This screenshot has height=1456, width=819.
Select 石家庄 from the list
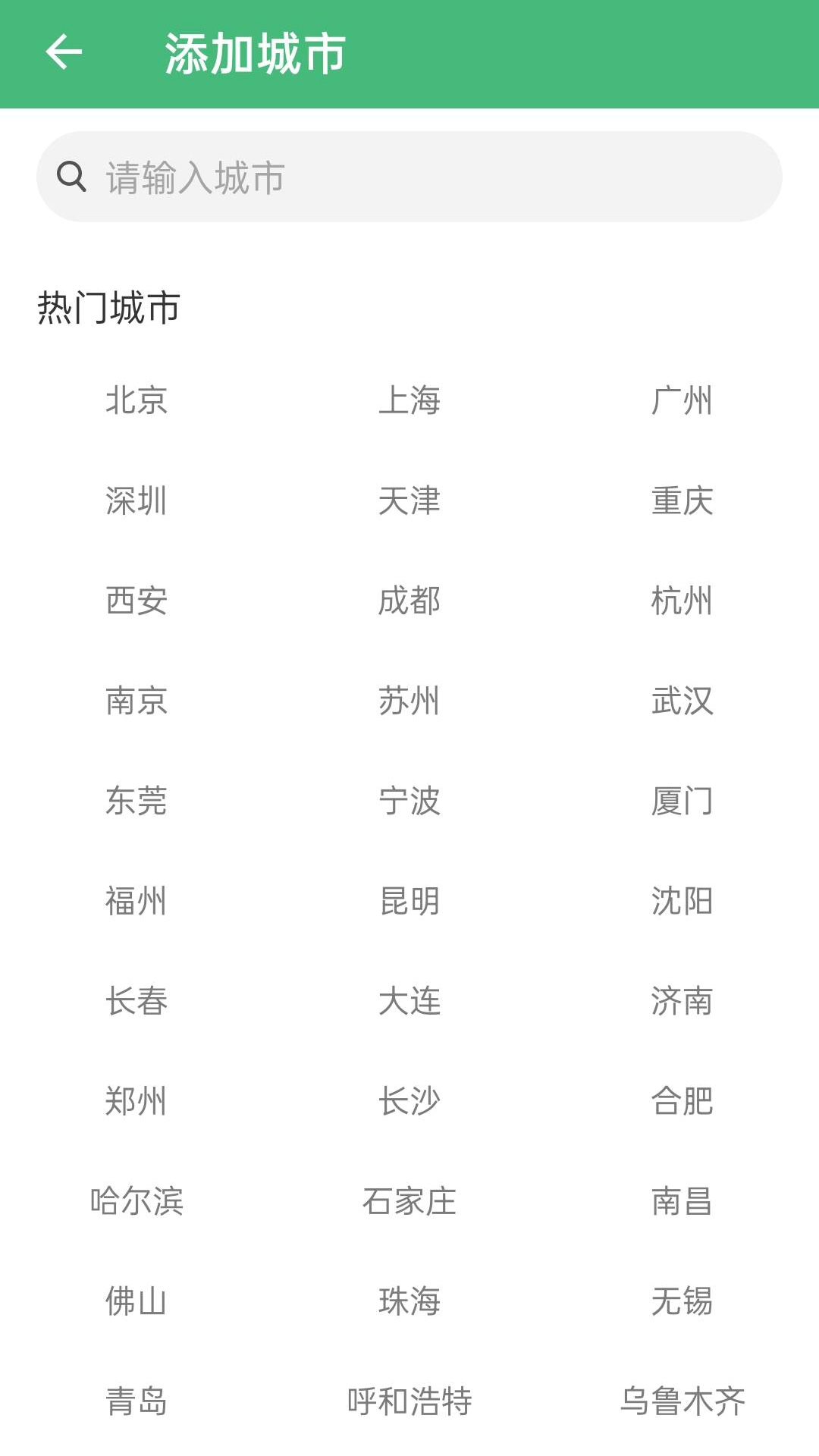pos(409,1202)
